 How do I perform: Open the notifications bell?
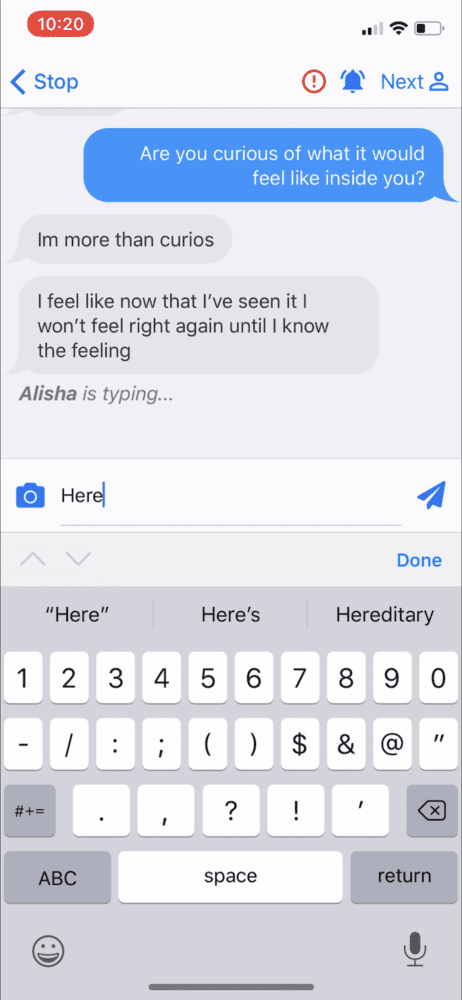352,82
